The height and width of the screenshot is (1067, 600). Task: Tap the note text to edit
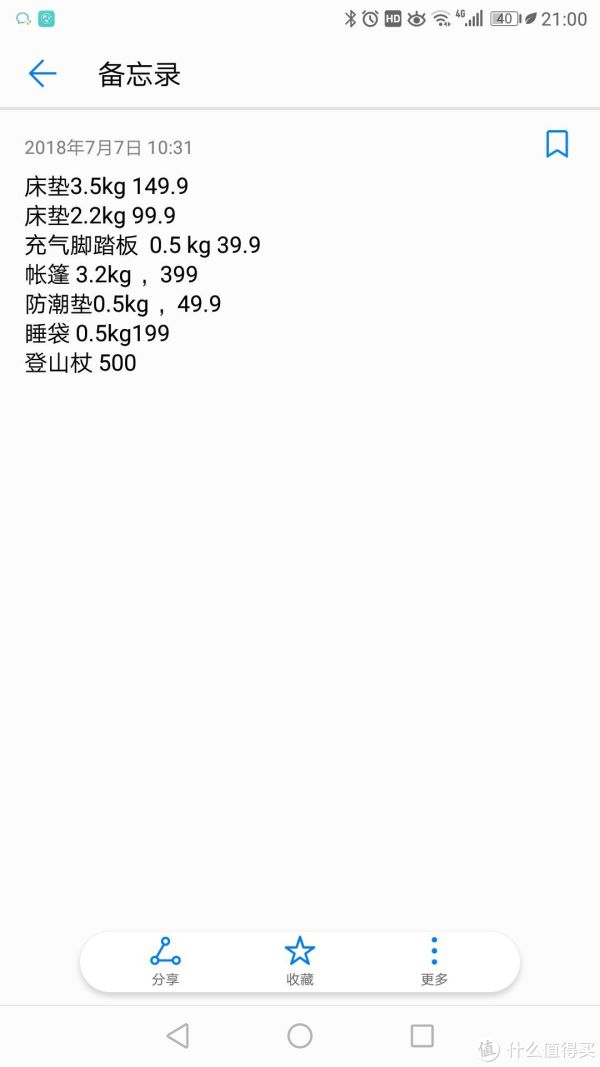142,274
